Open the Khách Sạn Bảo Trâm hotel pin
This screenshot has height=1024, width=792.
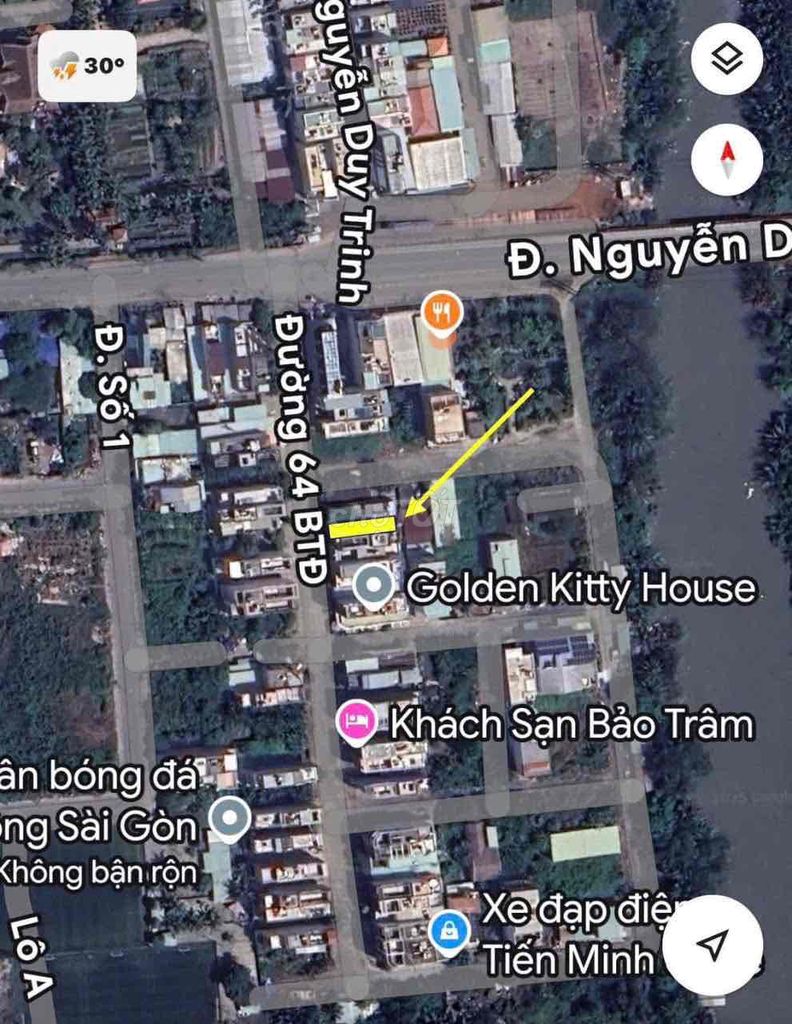355,722
